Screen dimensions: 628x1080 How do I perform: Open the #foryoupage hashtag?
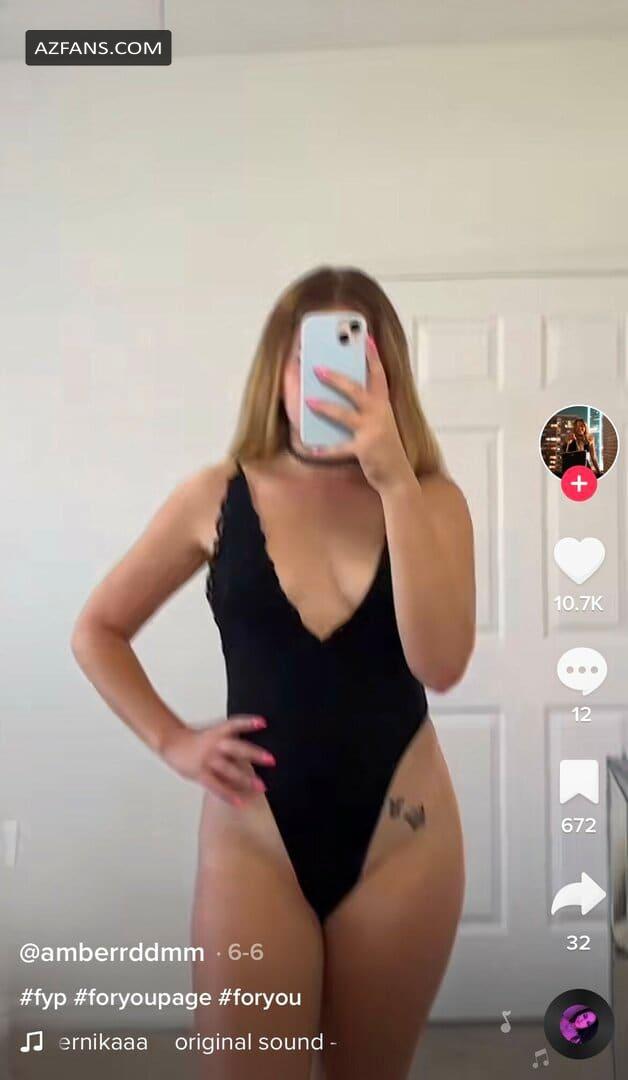click(143, 998)
